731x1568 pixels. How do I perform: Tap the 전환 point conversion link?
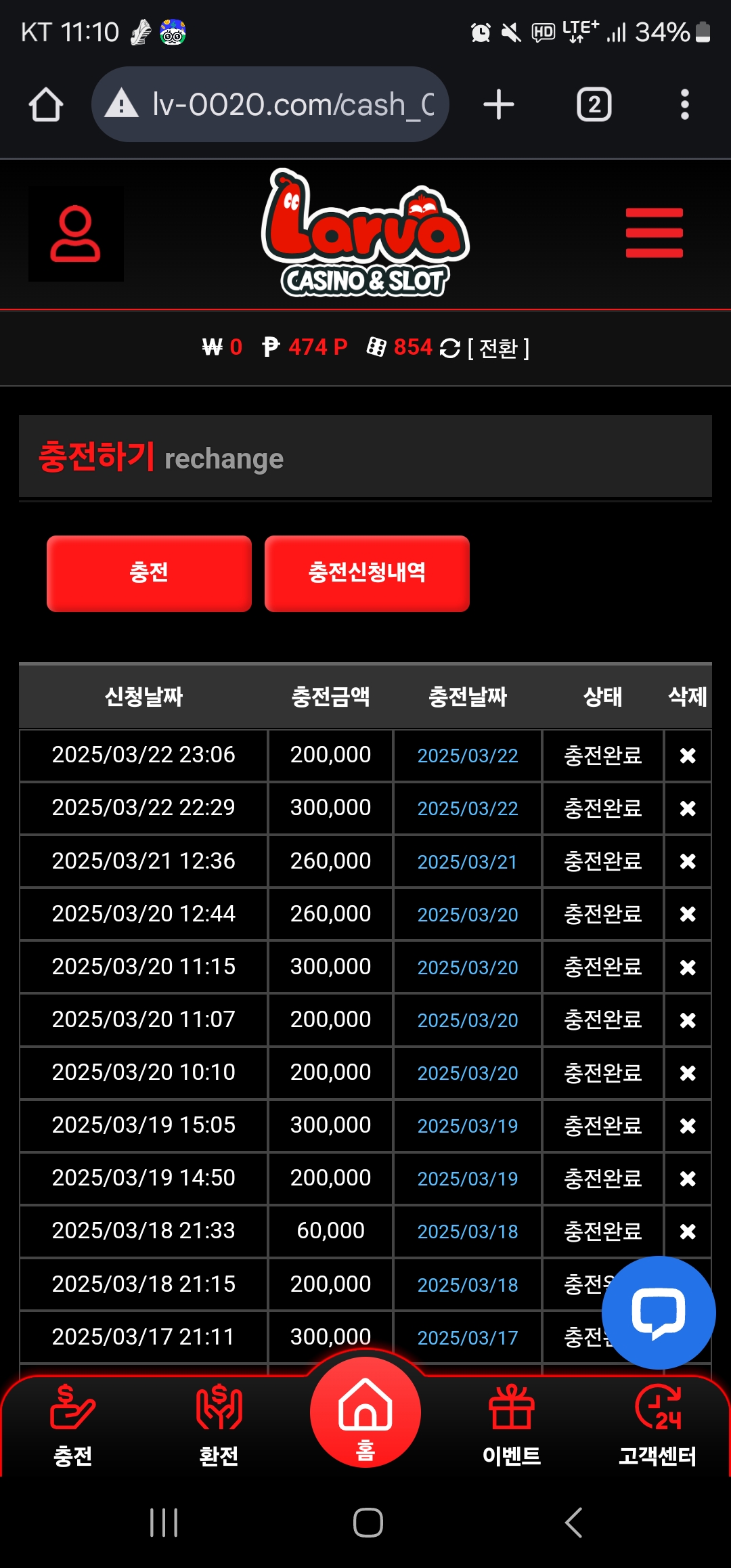point(498,348)
